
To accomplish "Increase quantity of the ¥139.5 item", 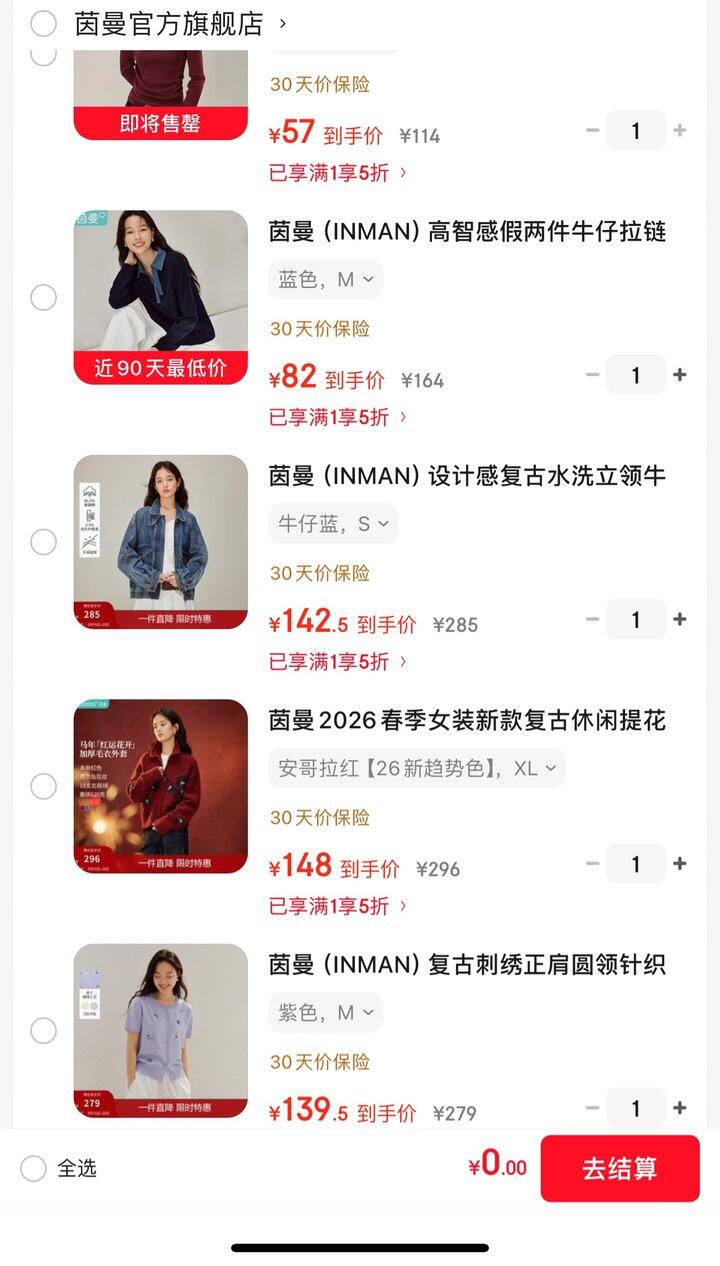I will [x=680, y=1108].
